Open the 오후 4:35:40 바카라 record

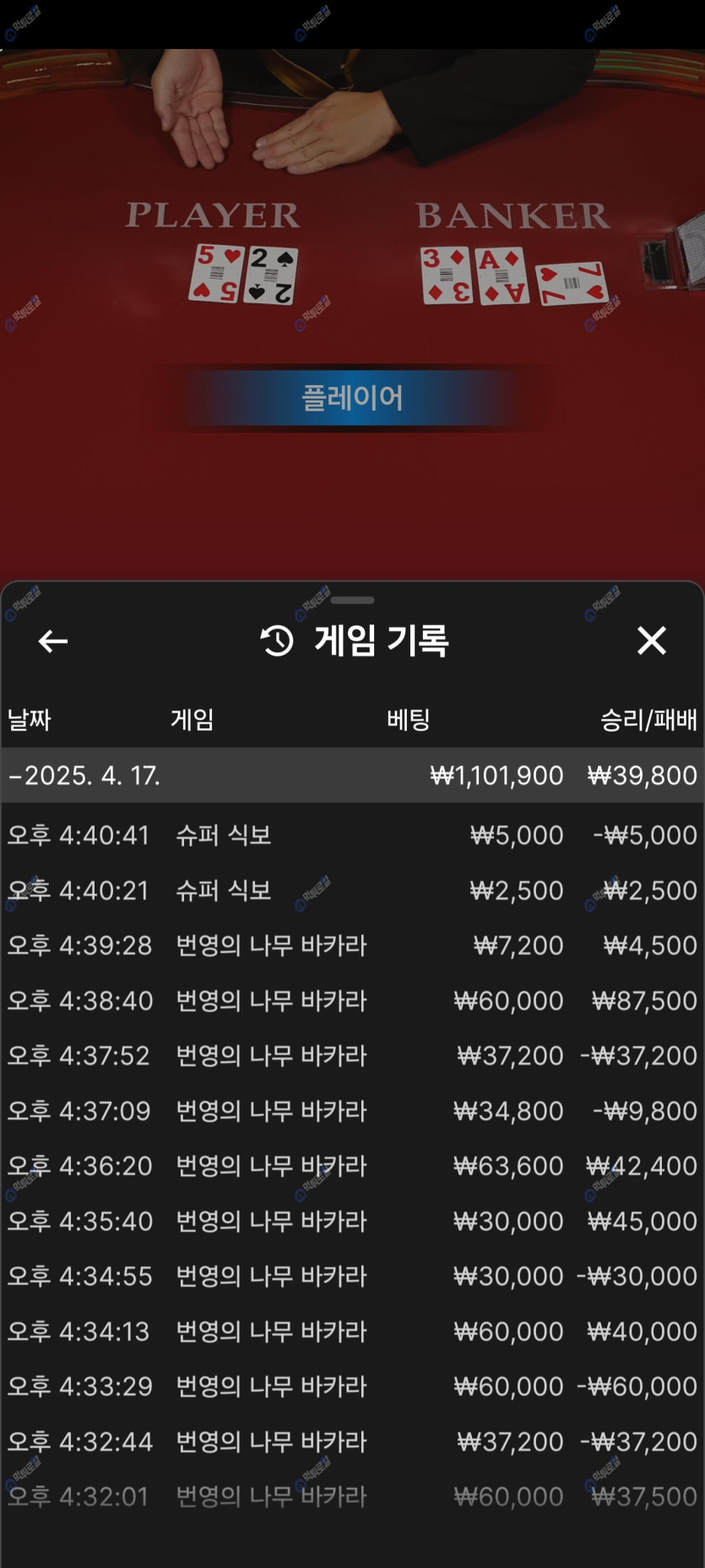pos(352,1221)
